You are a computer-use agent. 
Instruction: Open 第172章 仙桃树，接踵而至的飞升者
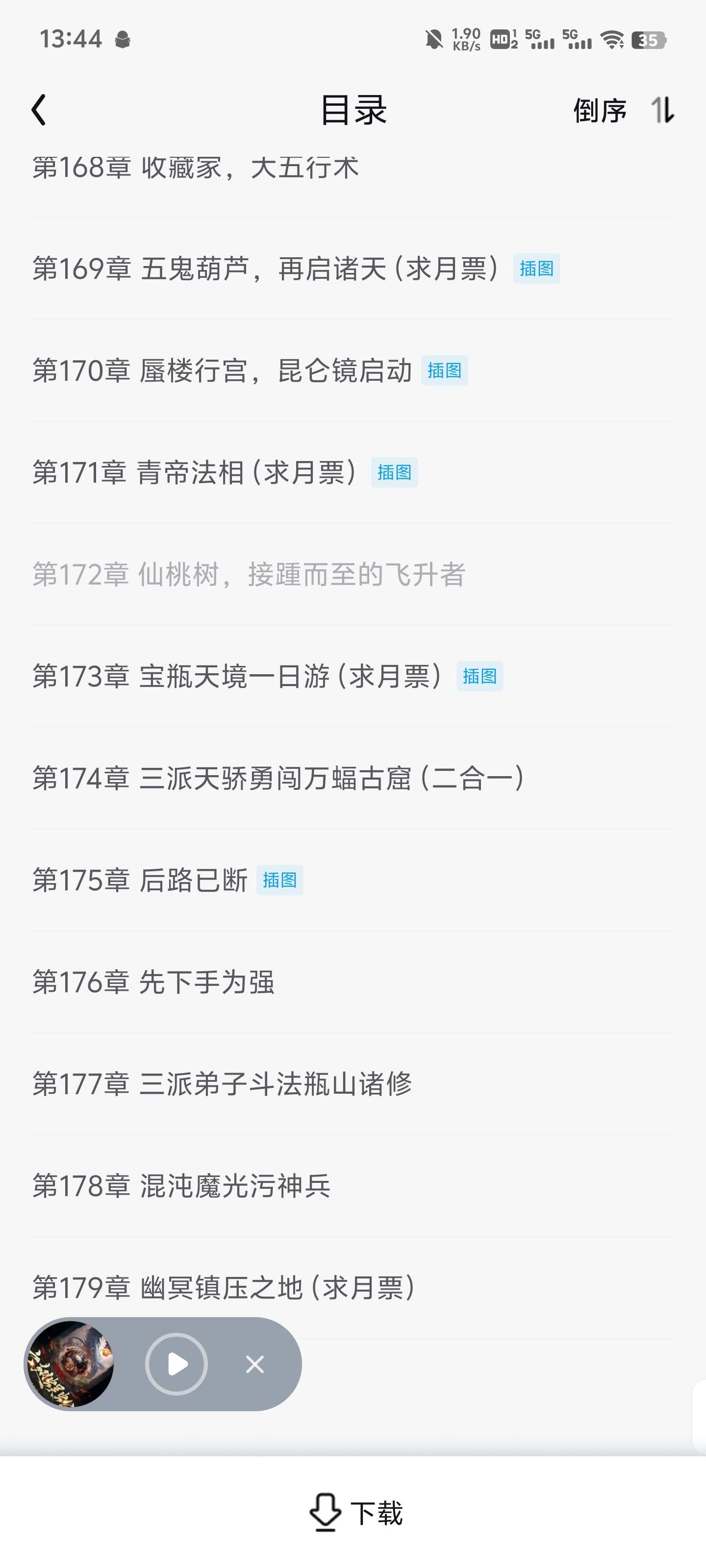[353, 574]
